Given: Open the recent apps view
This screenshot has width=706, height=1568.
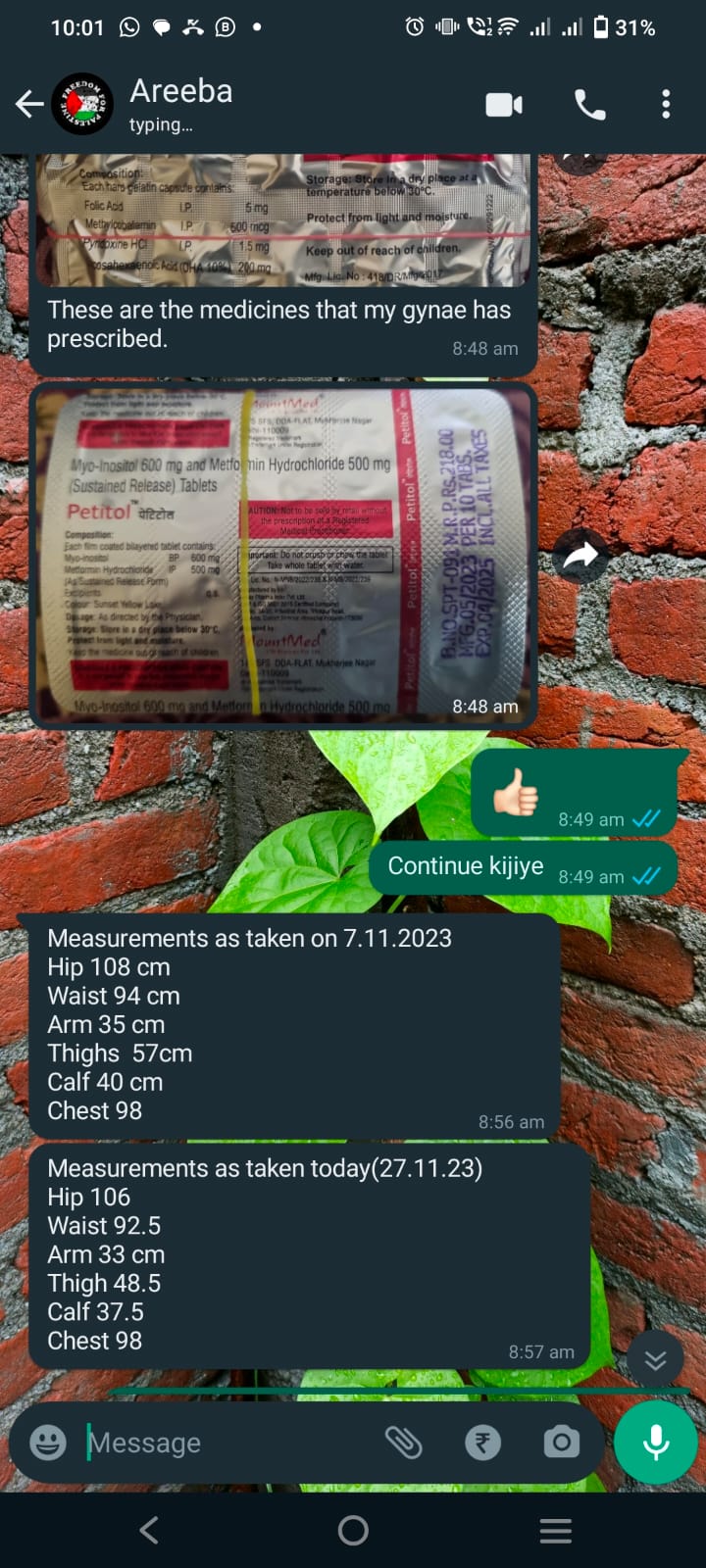Looking at the screenshot, I should click(556, 1530).
